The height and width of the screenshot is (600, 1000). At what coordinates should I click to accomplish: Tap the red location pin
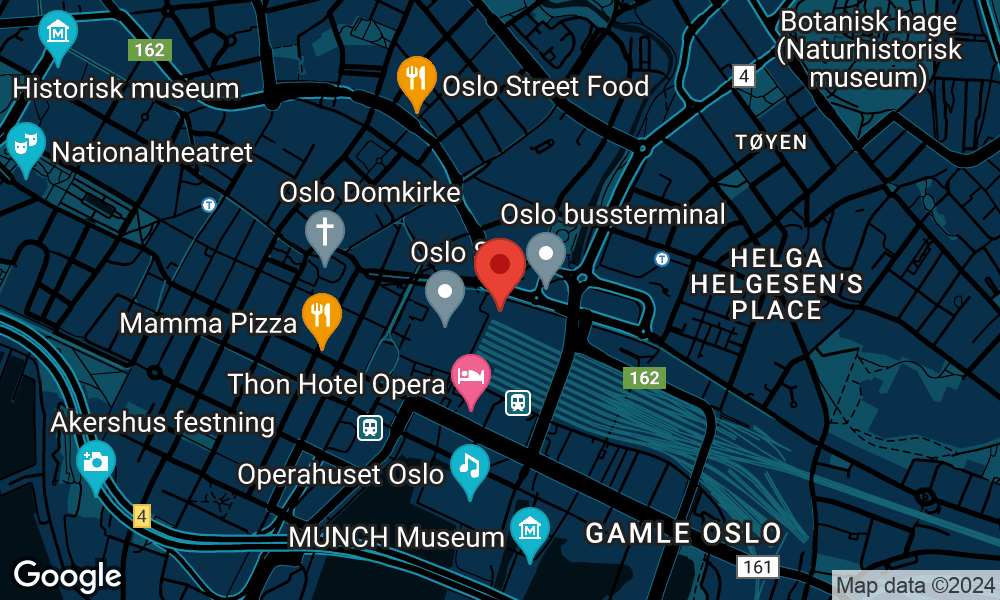500,269
